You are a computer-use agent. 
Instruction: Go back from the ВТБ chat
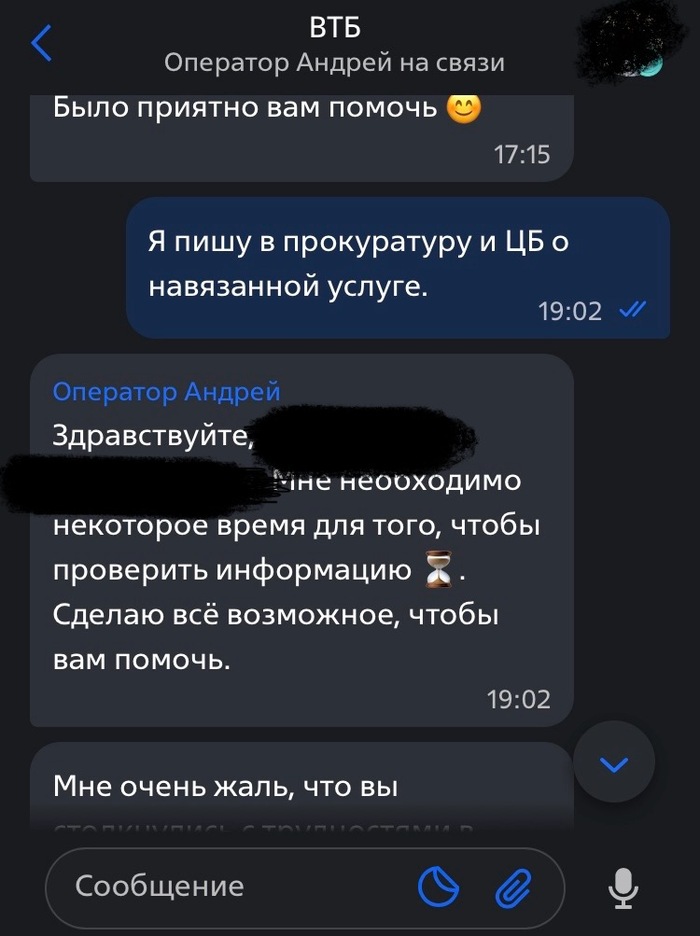coord(42,44)
